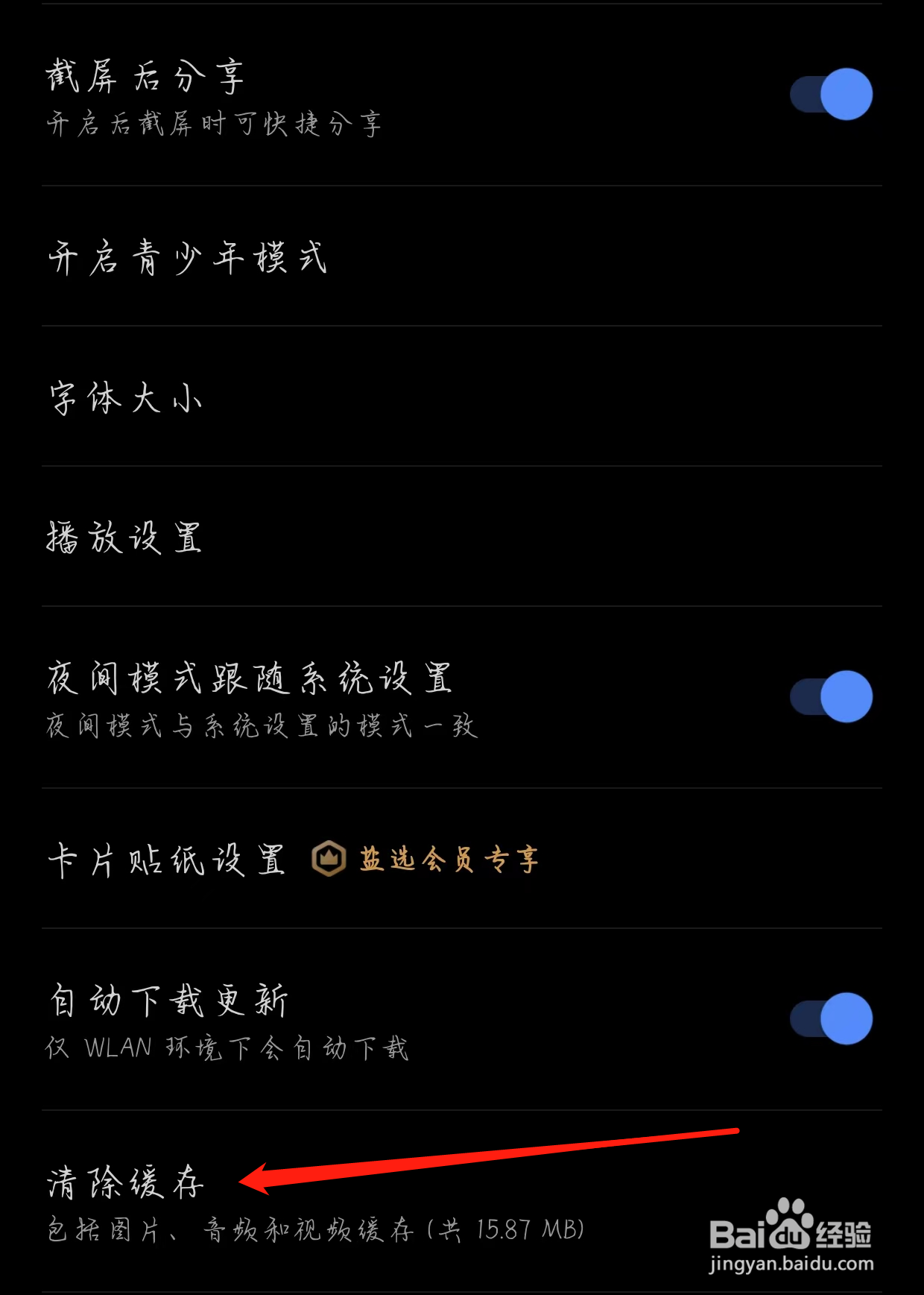Tap the 开启后截屏时可快捷分享 hint text

coord(212,125)
